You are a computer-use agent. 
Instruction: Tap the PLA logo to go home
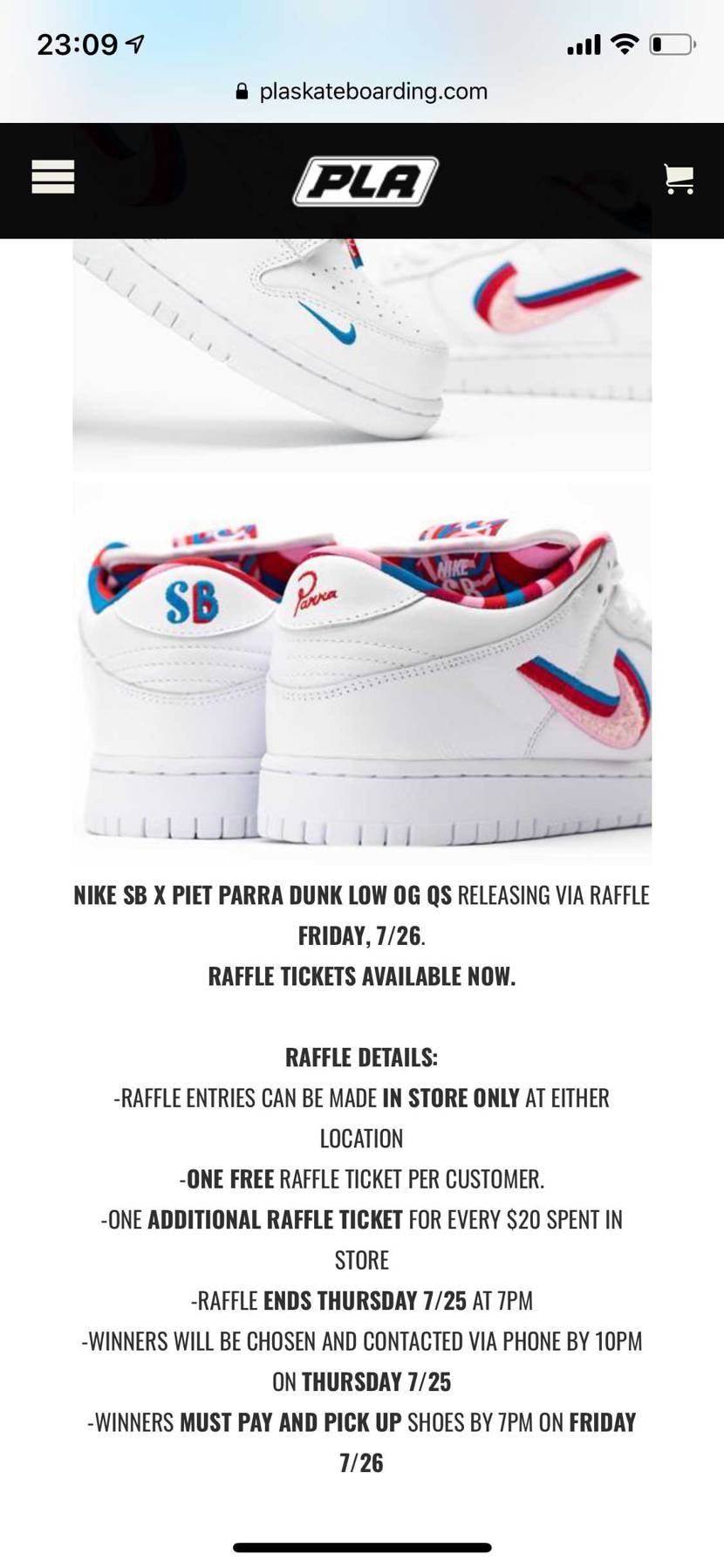365,181
